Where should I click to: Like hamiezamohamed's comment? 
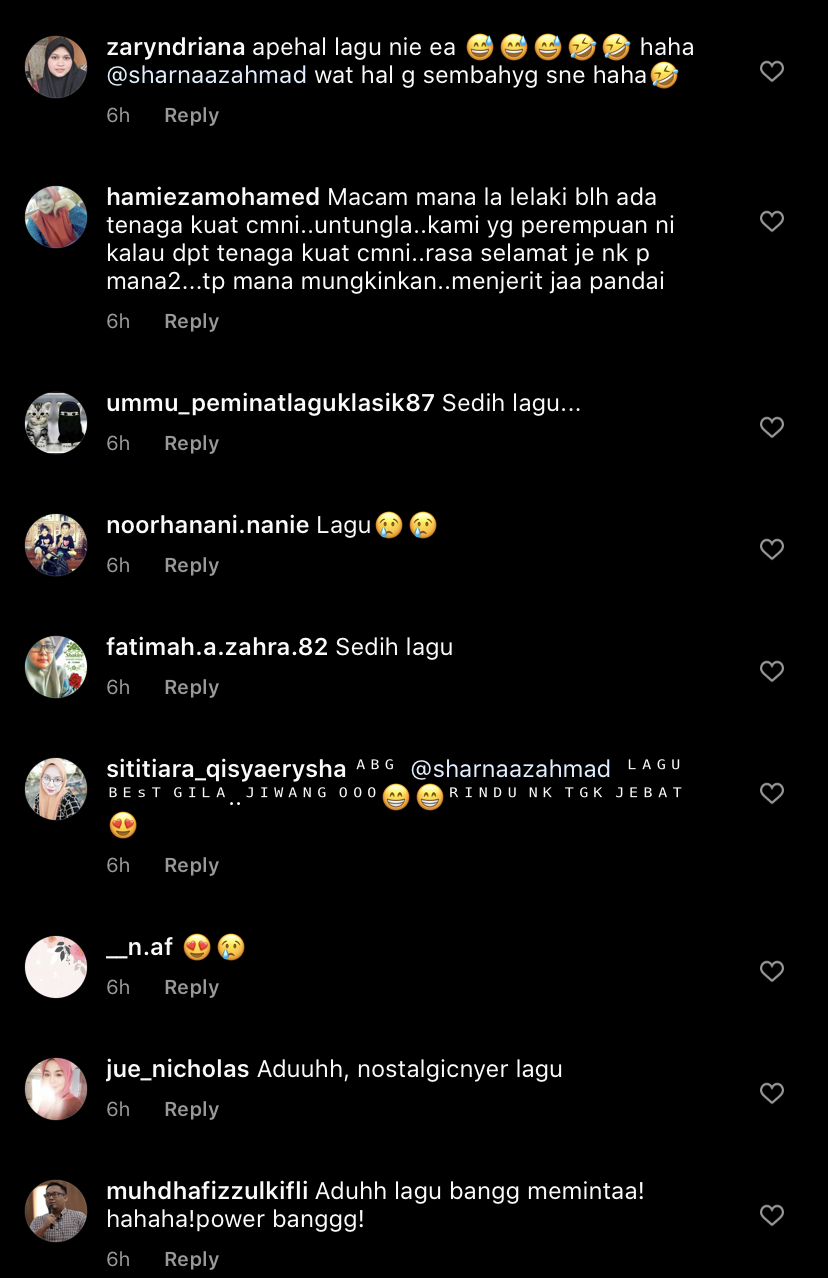tap(771, 221)
